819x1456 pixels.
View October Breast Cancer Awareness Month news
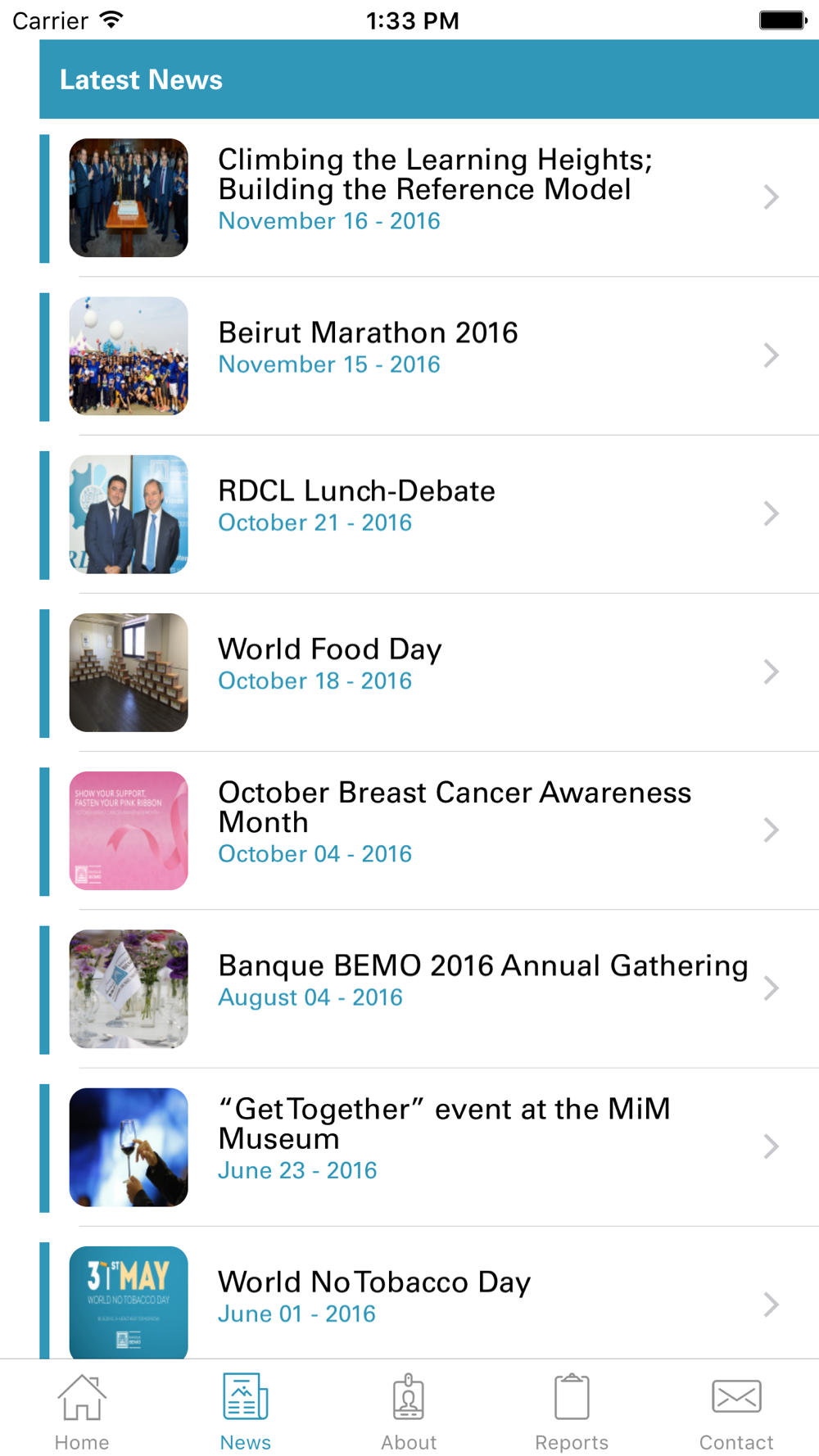(x=429, y=830)
